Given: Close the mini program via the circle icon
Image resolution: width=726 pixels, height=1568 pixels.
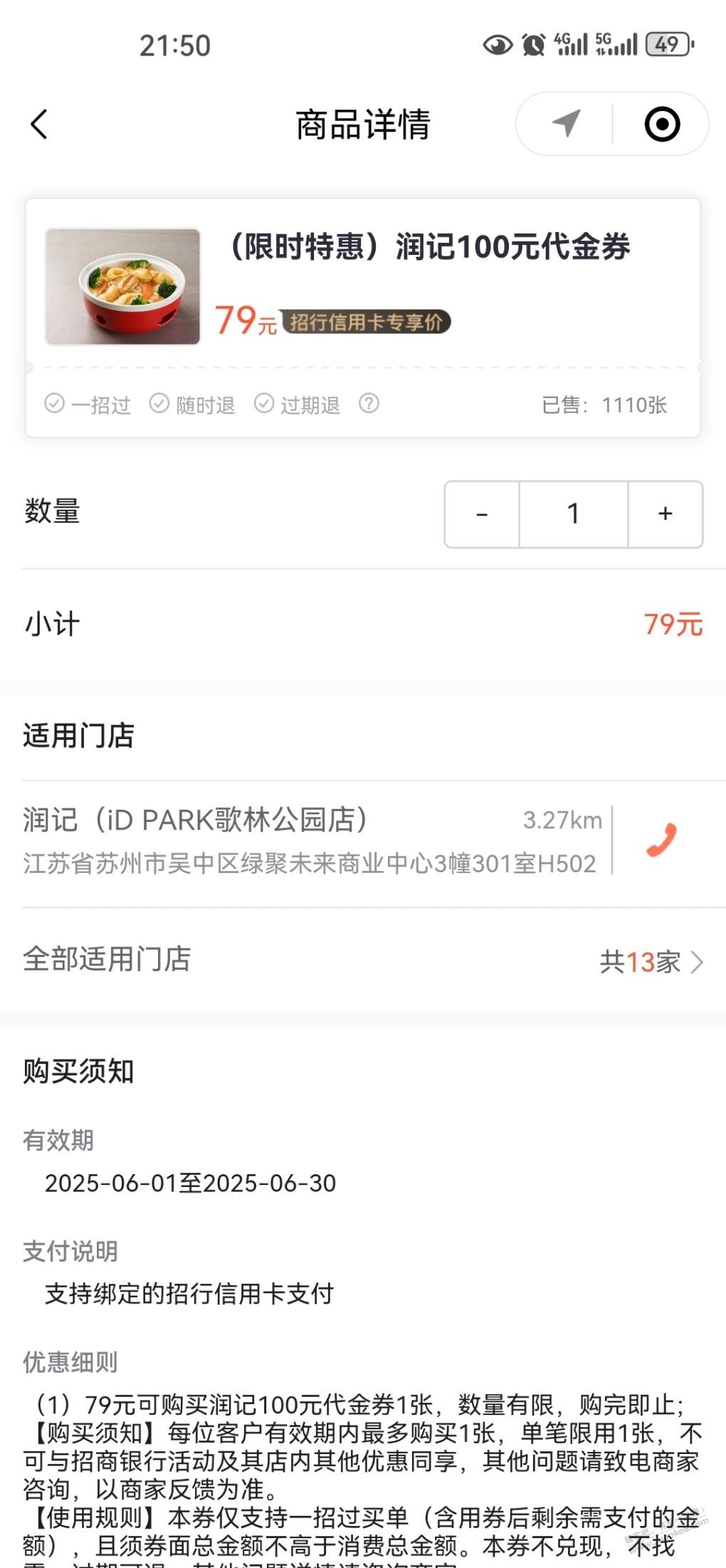Looking at the screenshot, I should (661, 125).
